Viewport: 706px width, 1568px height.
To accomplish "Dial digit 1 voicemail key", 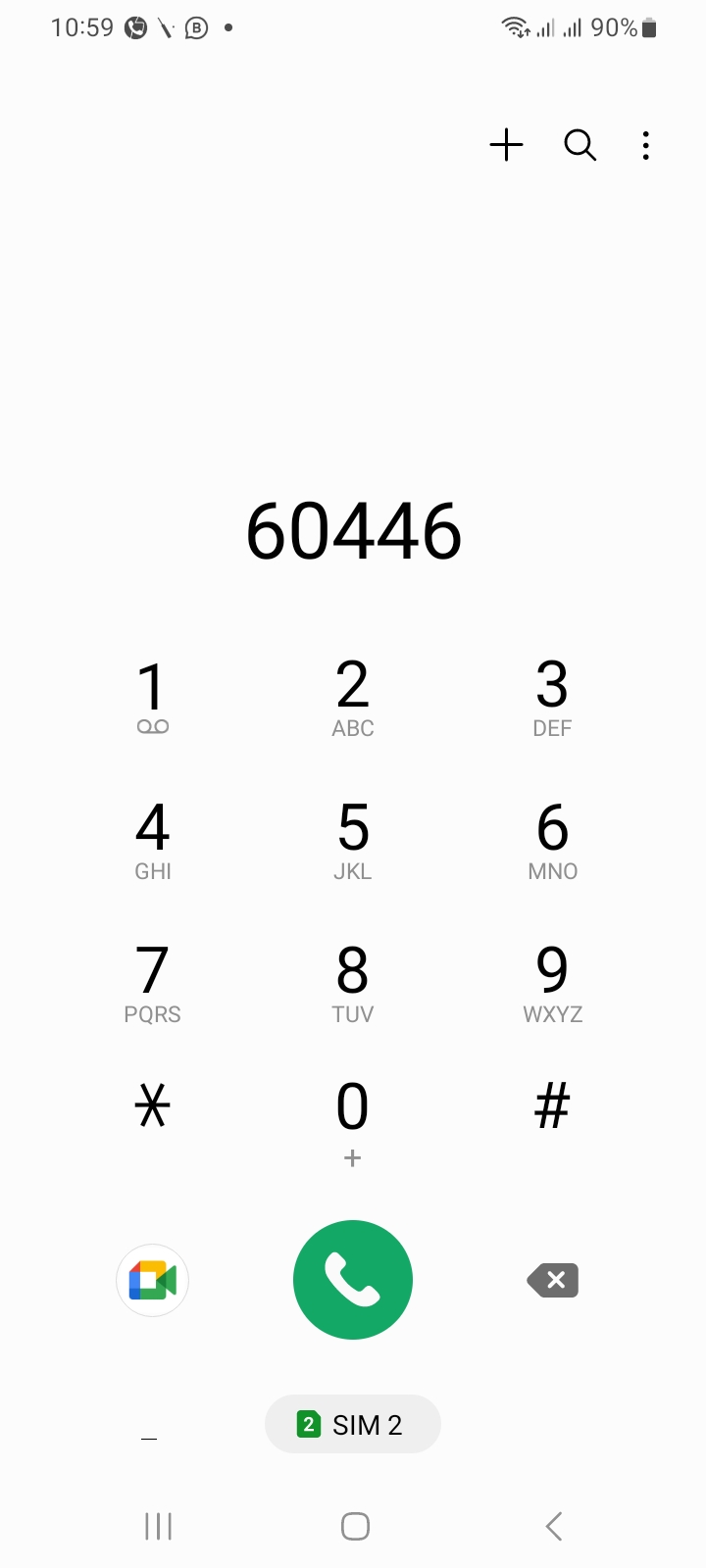I will tap(153, 698).
